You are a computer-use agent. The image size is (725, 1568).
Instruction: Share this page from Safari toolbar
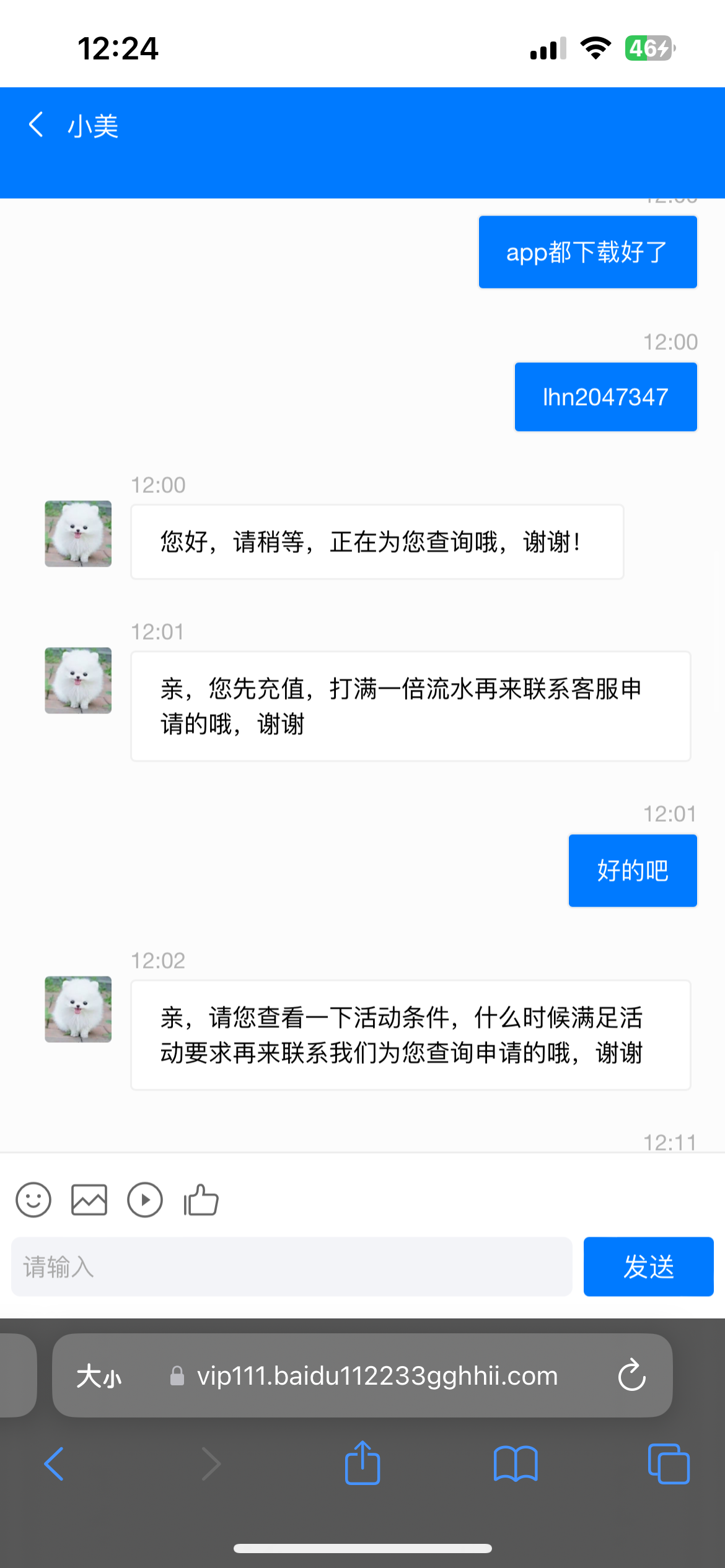coord(362,1463)
